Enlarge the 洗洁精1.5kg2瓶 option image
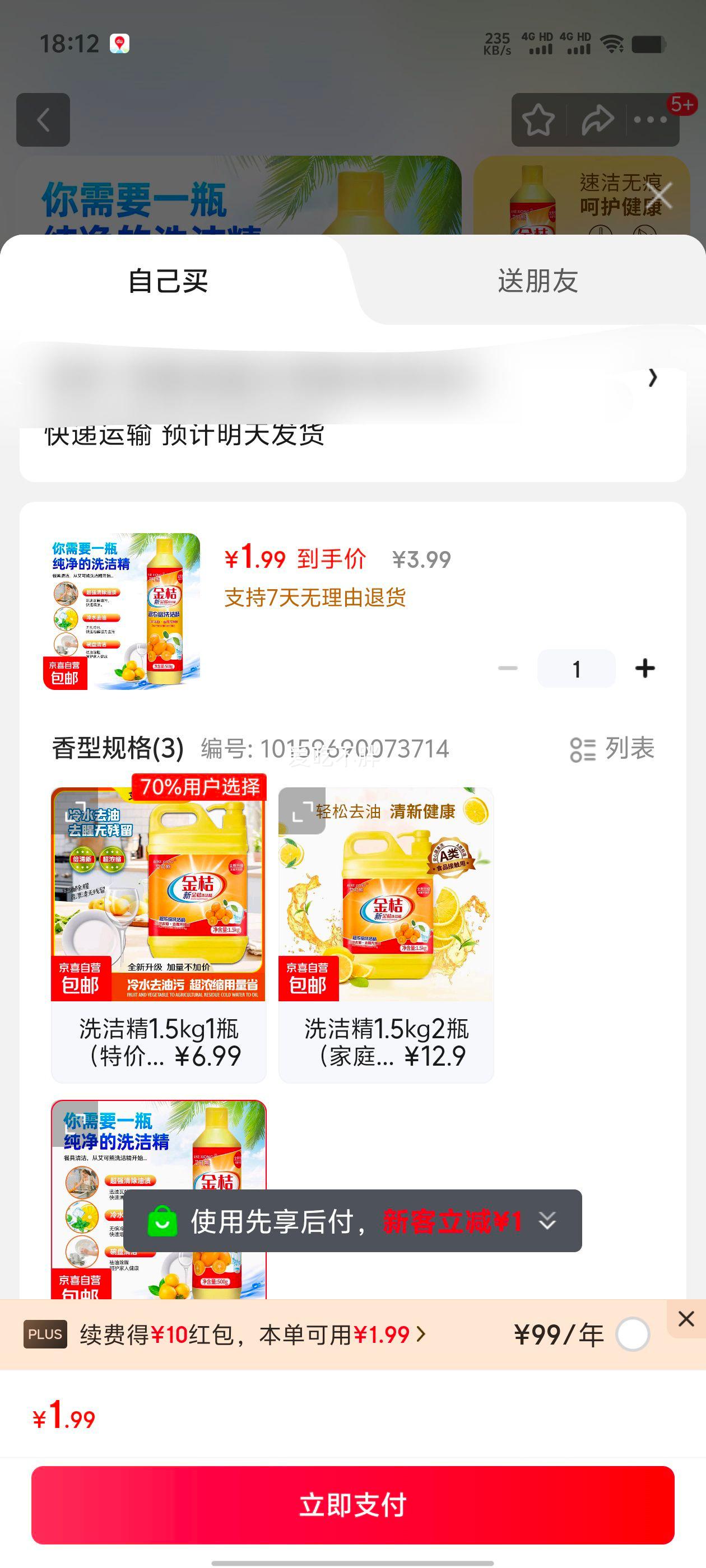The image size is (706, 1568). click(x=301, y=811)
